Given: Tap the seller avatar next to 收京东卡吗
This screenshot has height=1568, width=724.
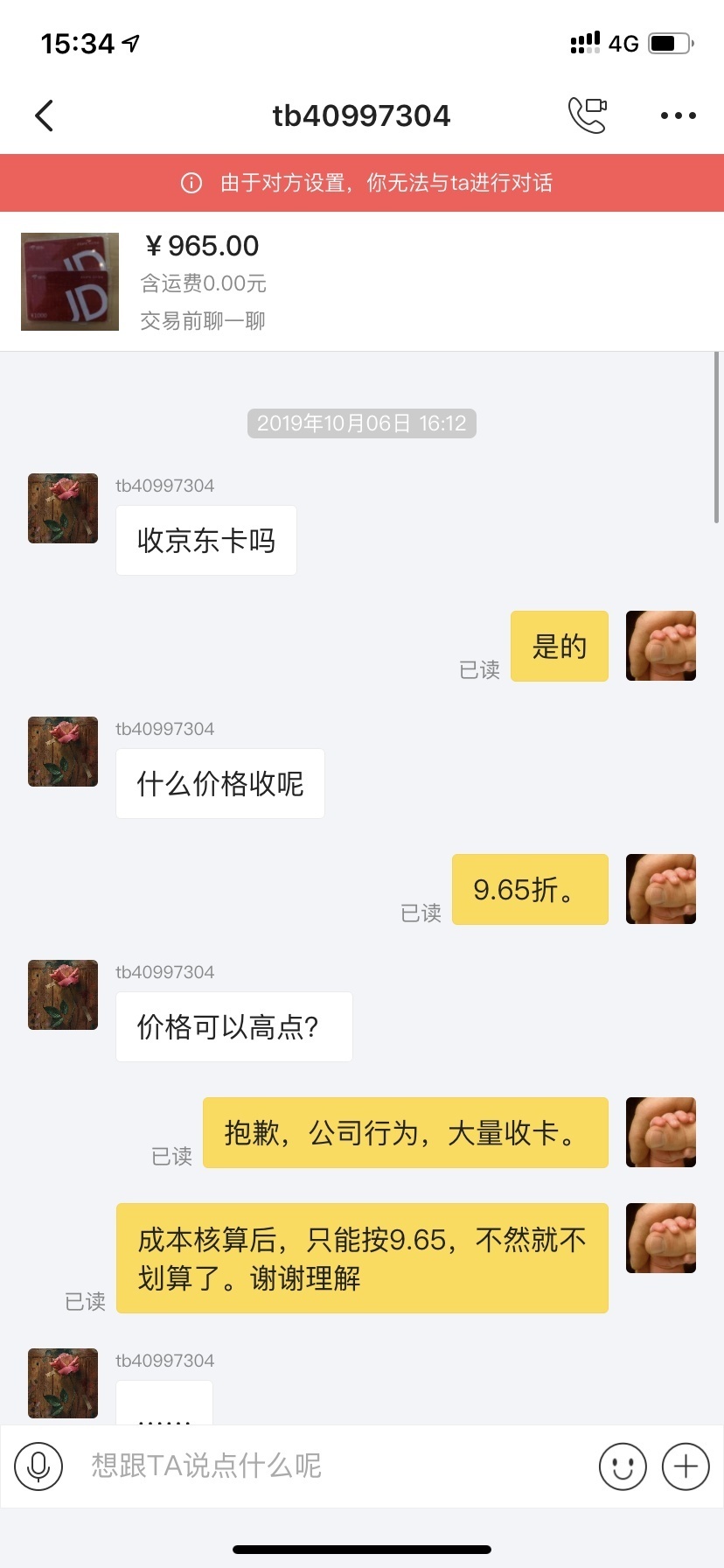Looking at the screenshot, I should coord(62,508).
